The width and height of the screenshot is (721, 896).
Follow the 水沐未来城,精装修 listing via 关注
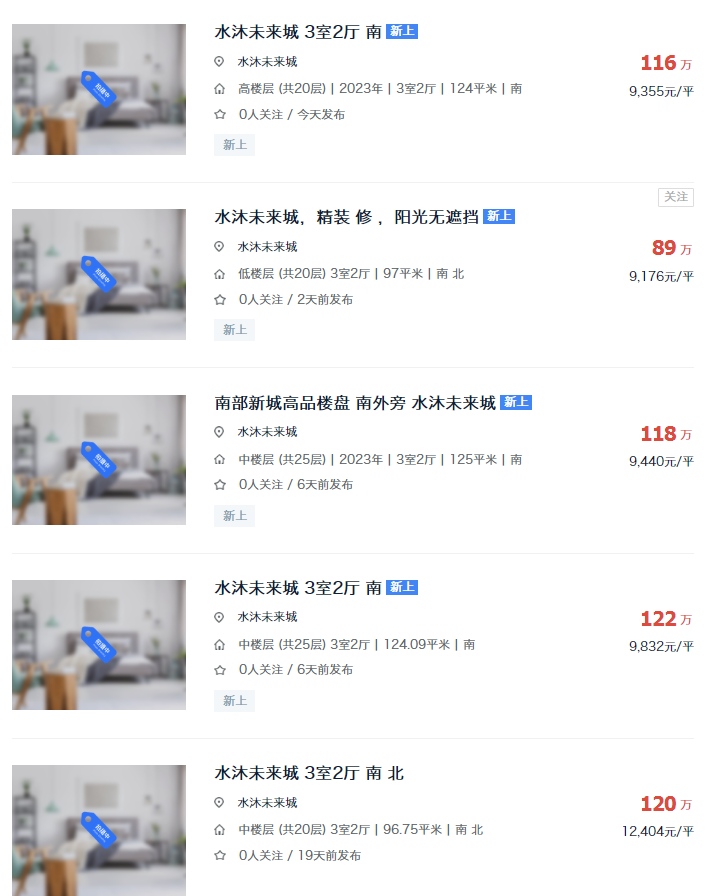tap(676, 197)
